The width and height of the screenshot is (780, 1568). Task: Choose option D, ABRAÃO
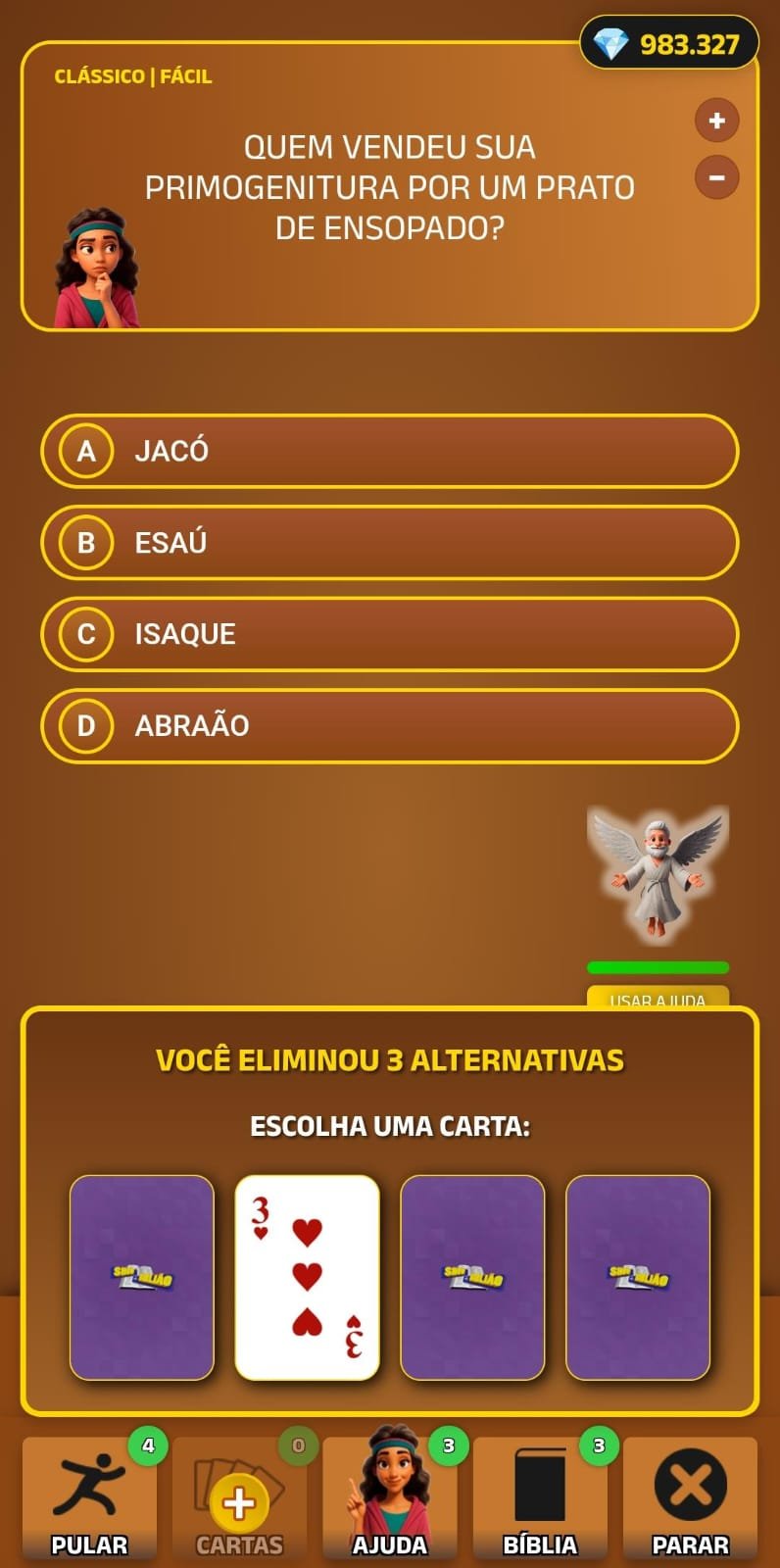(x=388, y=725)
